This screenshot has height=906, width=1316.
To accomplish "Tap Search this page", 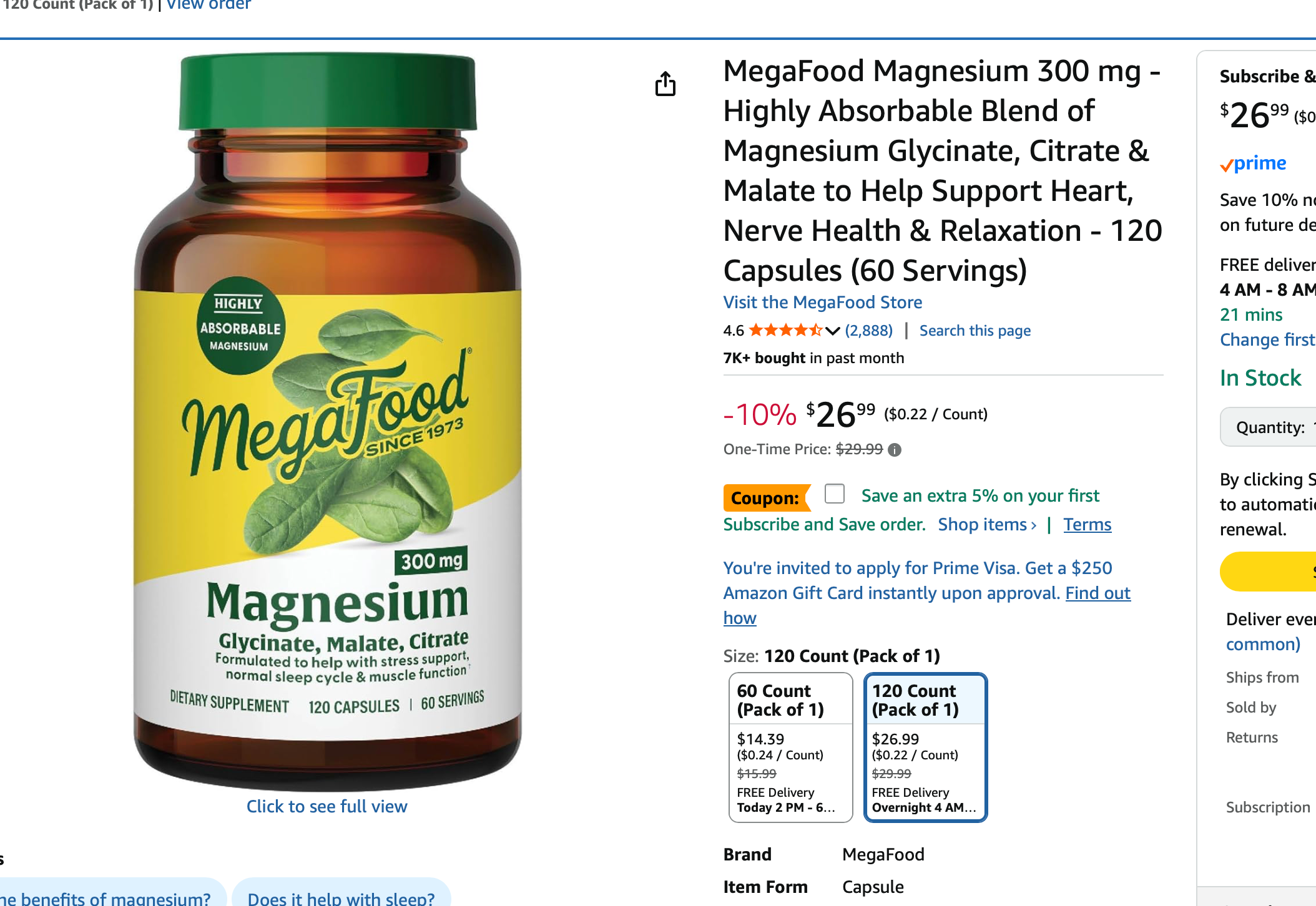I will pyautogui.click(x=975, y=331).
